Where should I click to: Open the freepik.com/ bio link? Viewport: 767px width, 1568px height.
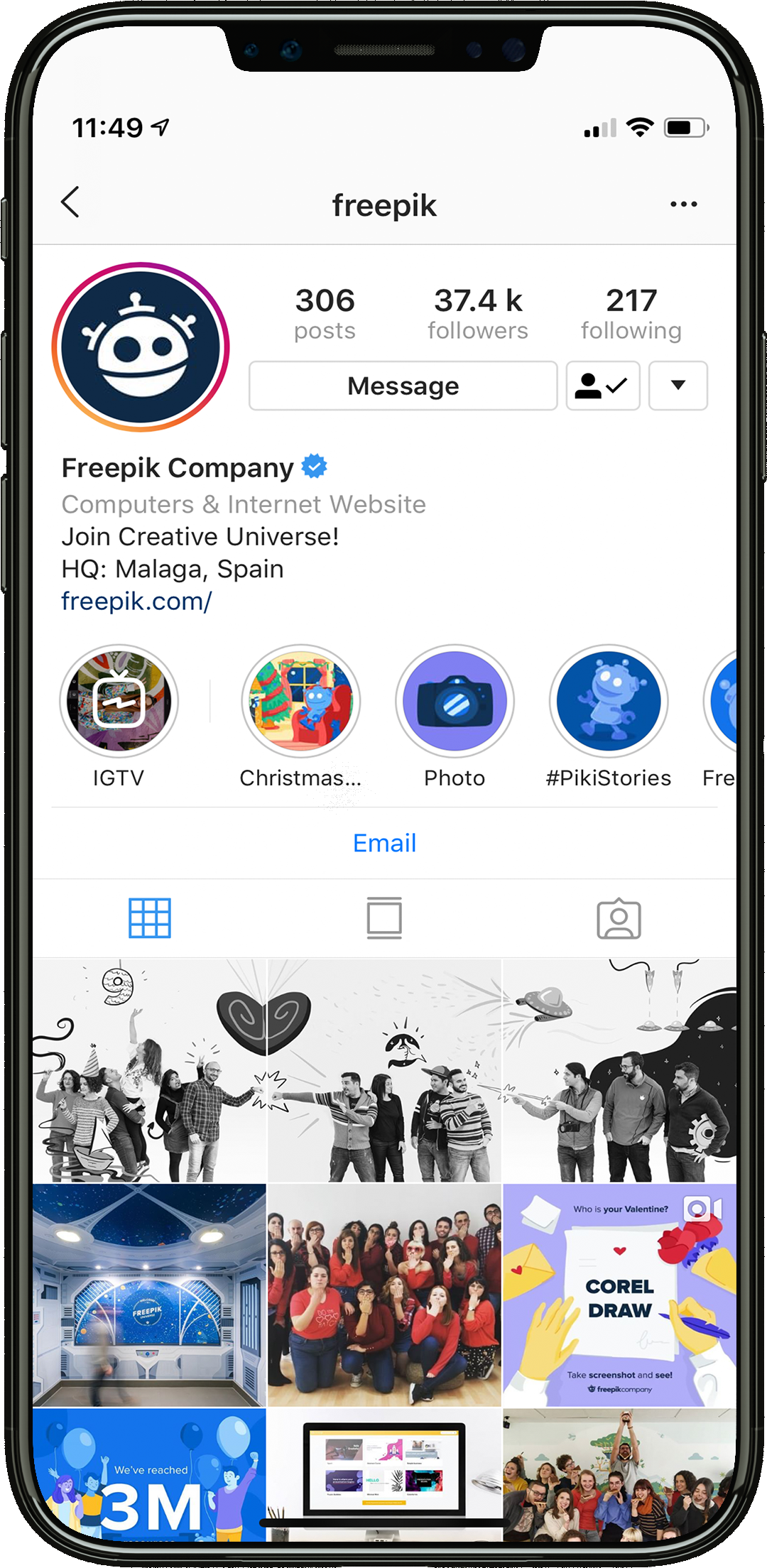136,601
